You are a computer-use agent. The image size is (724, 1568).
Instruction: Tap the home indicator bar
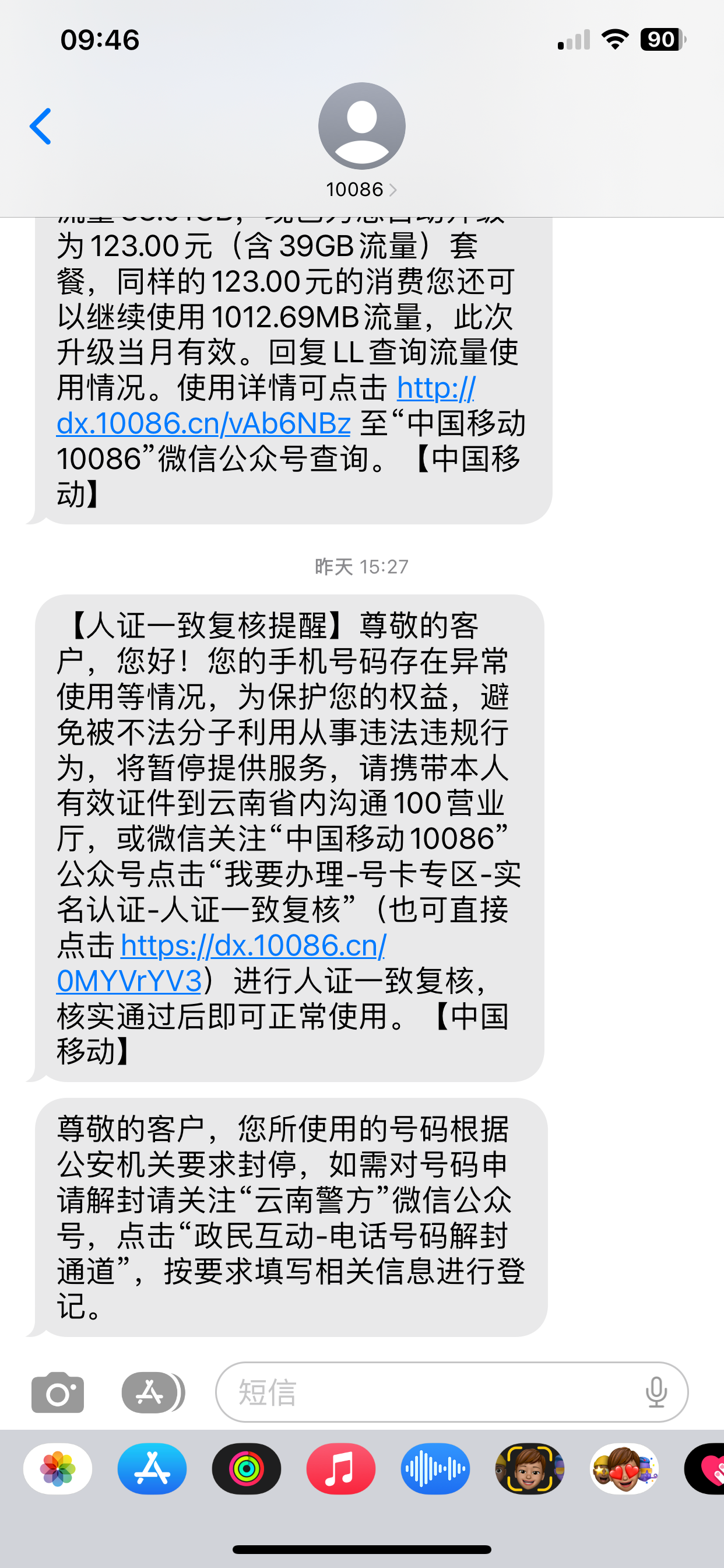[361, 1550]
